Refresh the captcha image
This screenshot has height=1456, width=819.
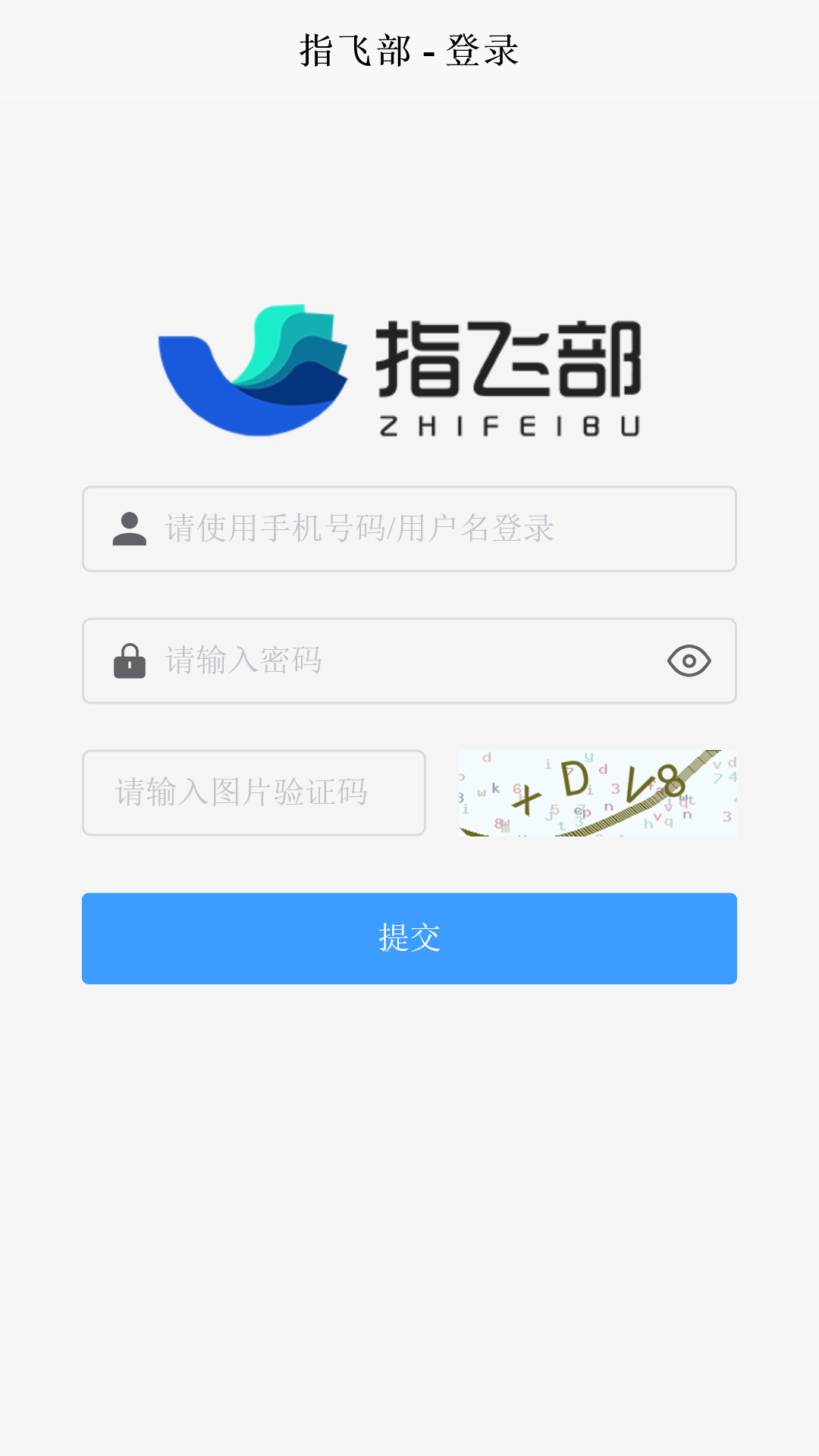pos(598,792)
